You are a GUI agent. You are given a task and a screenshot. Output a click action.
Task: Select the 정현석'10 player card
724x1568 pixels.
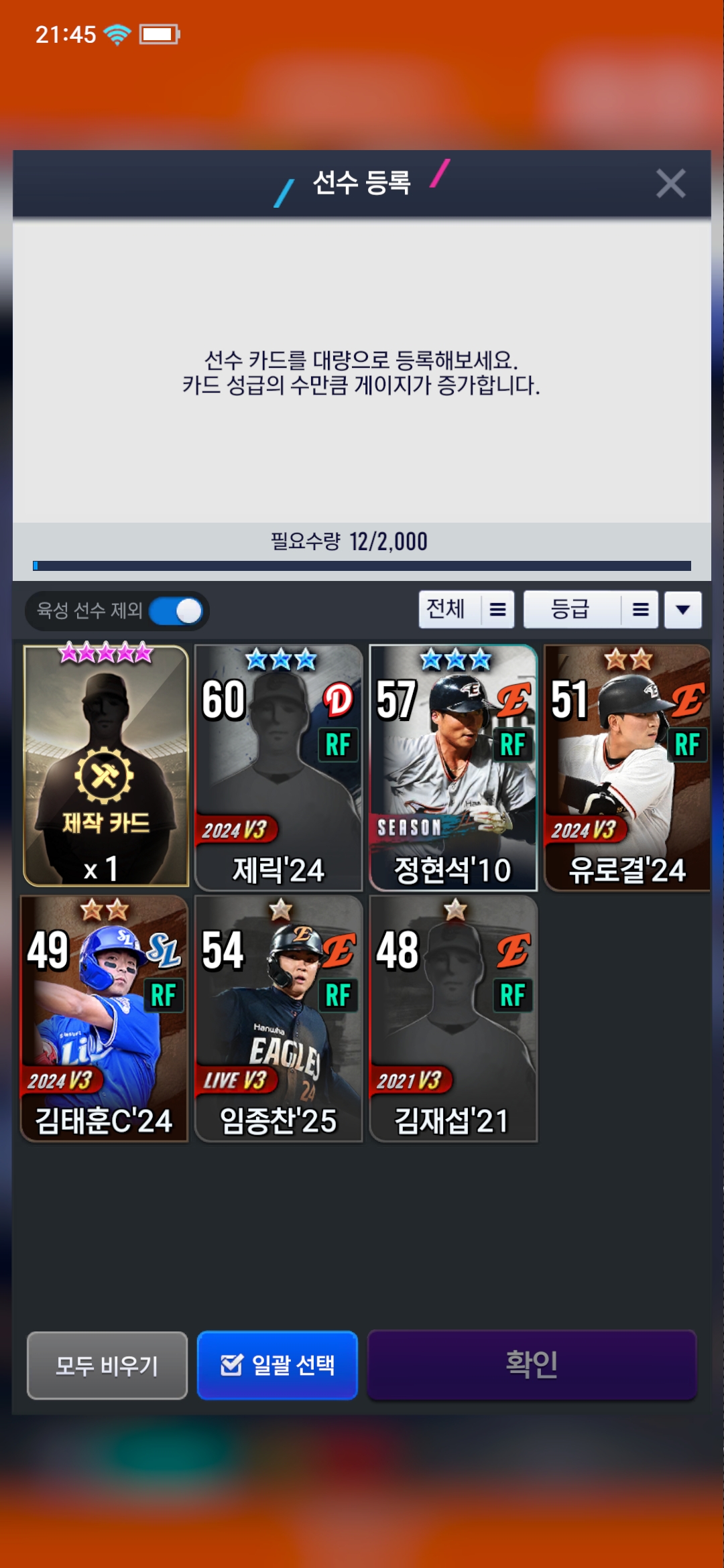click(453, 767)
